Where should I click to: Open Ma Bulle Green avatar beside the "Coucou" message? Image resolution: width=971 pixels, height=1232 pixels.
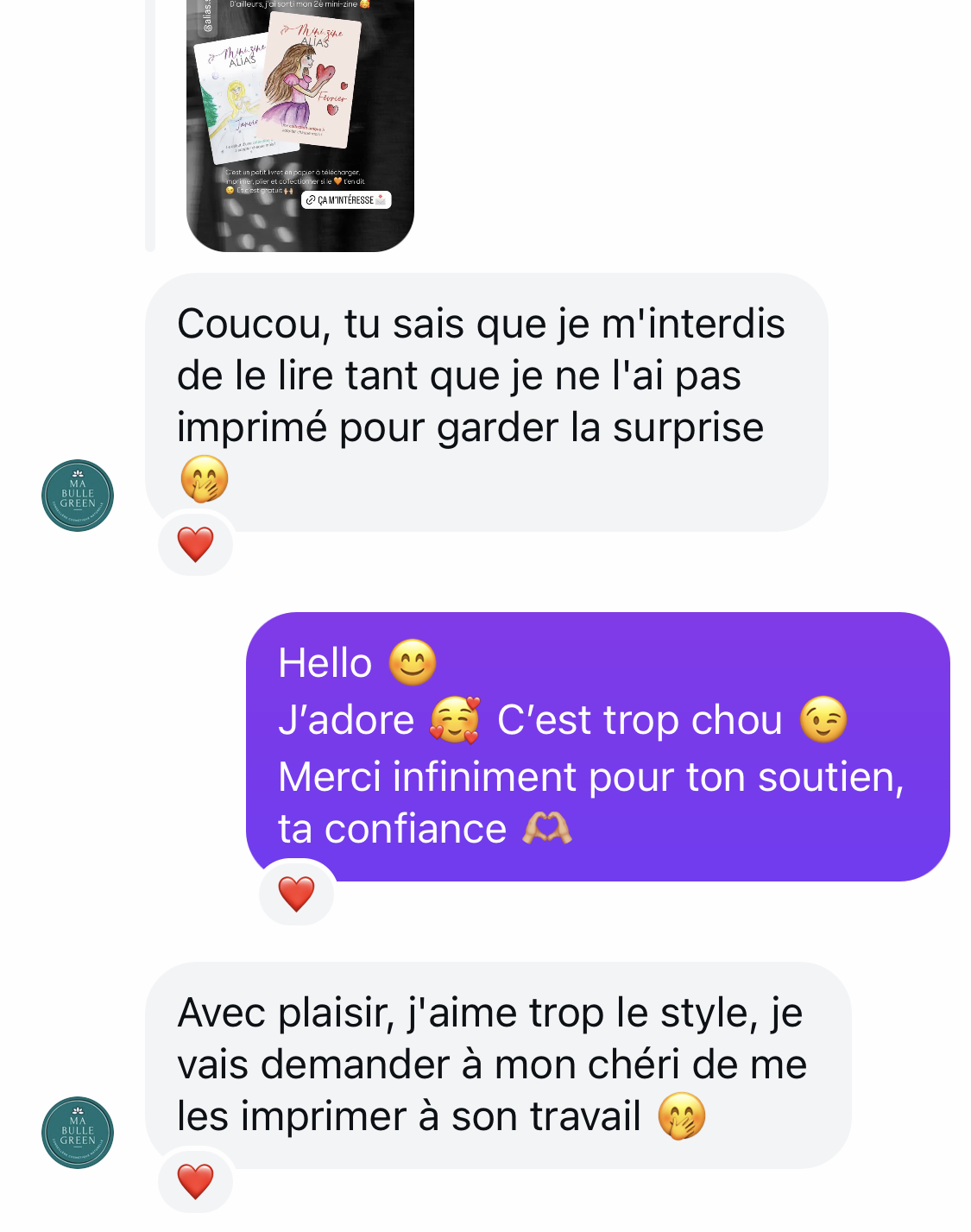(x=78, y=496)
